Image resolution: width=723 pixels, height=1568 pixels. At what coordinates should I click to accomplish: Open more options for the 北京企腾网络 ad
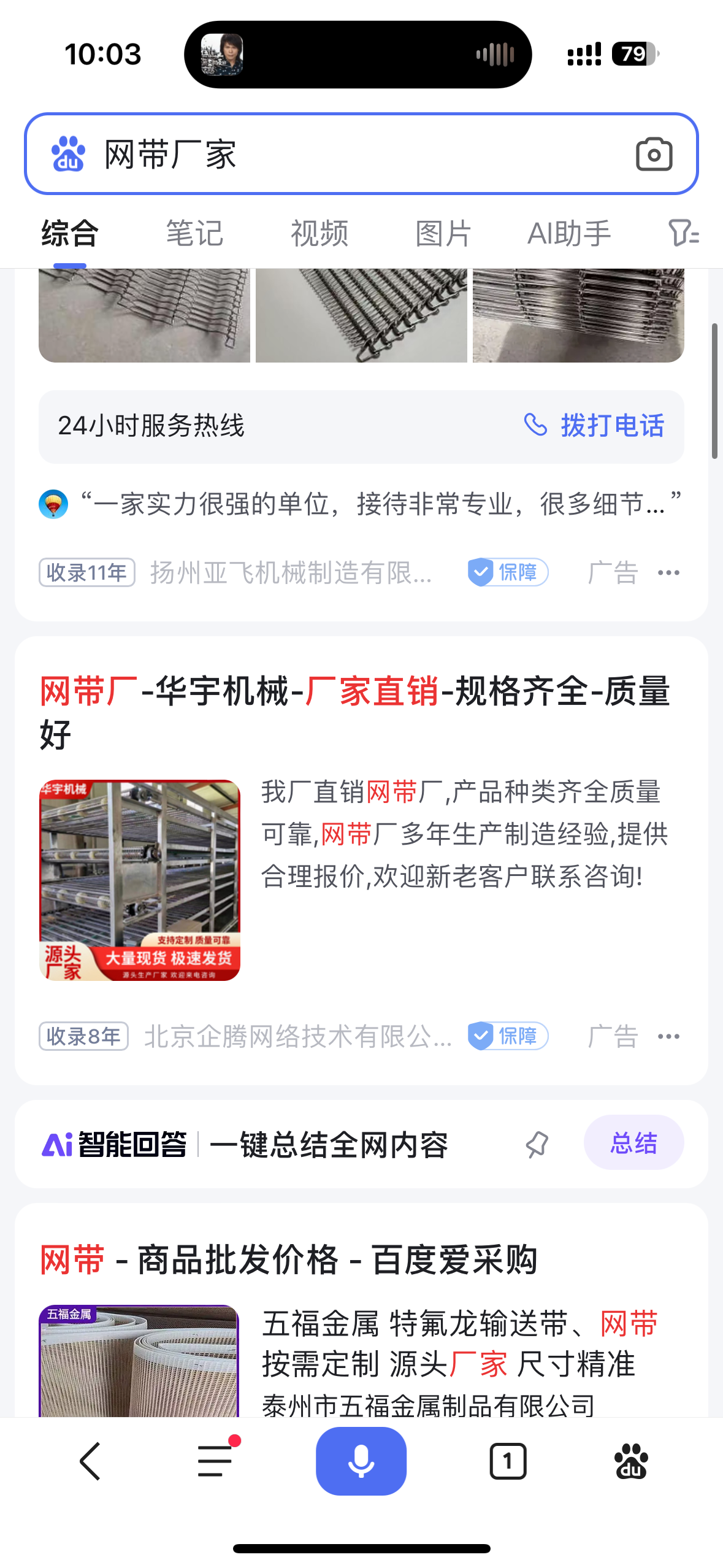tap(668, 1037)
